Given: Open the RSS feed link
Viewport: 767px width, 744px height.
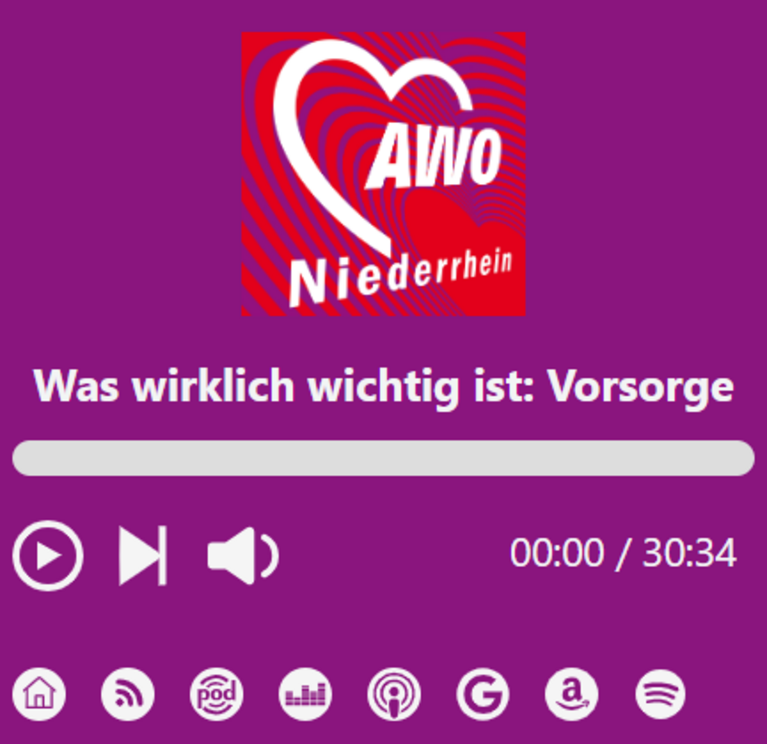Looking at the screenshot, I should pyautogui.click(x=128, y=693).
